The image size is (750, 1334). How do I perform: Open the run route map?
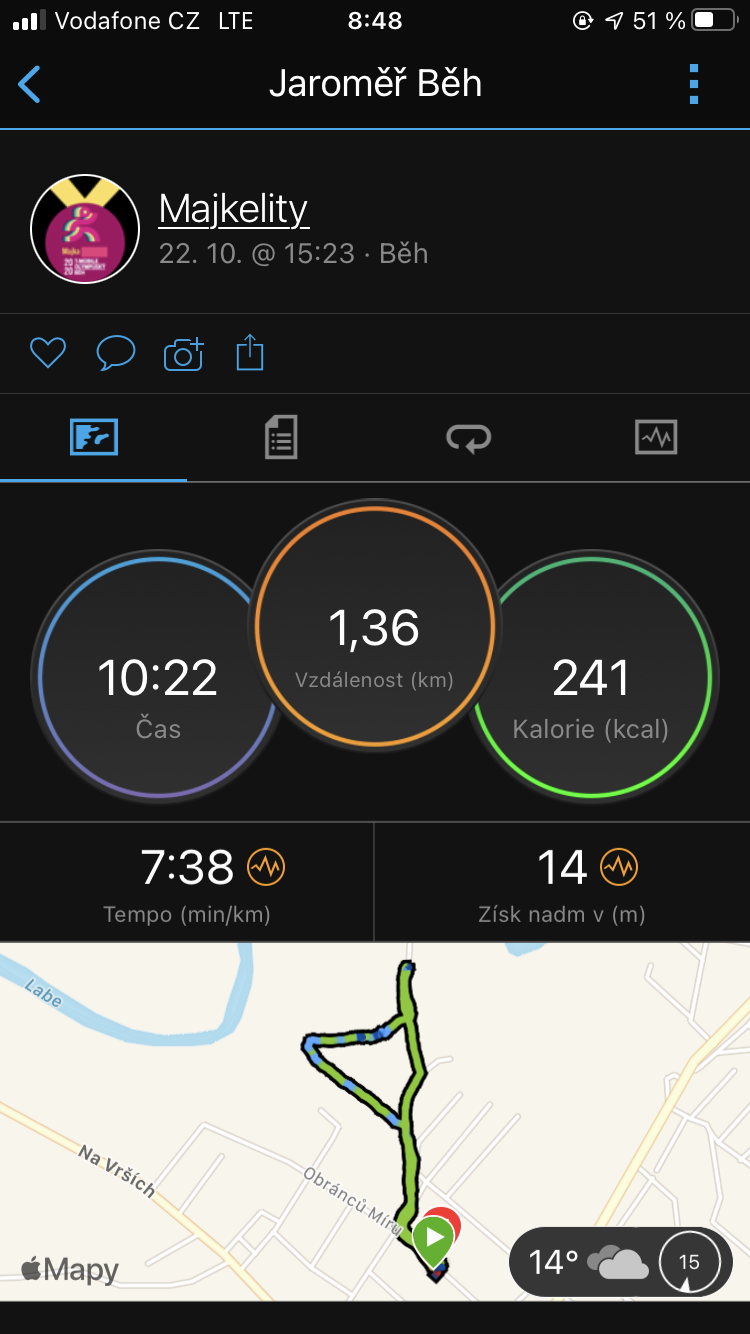coord(375,1121)
